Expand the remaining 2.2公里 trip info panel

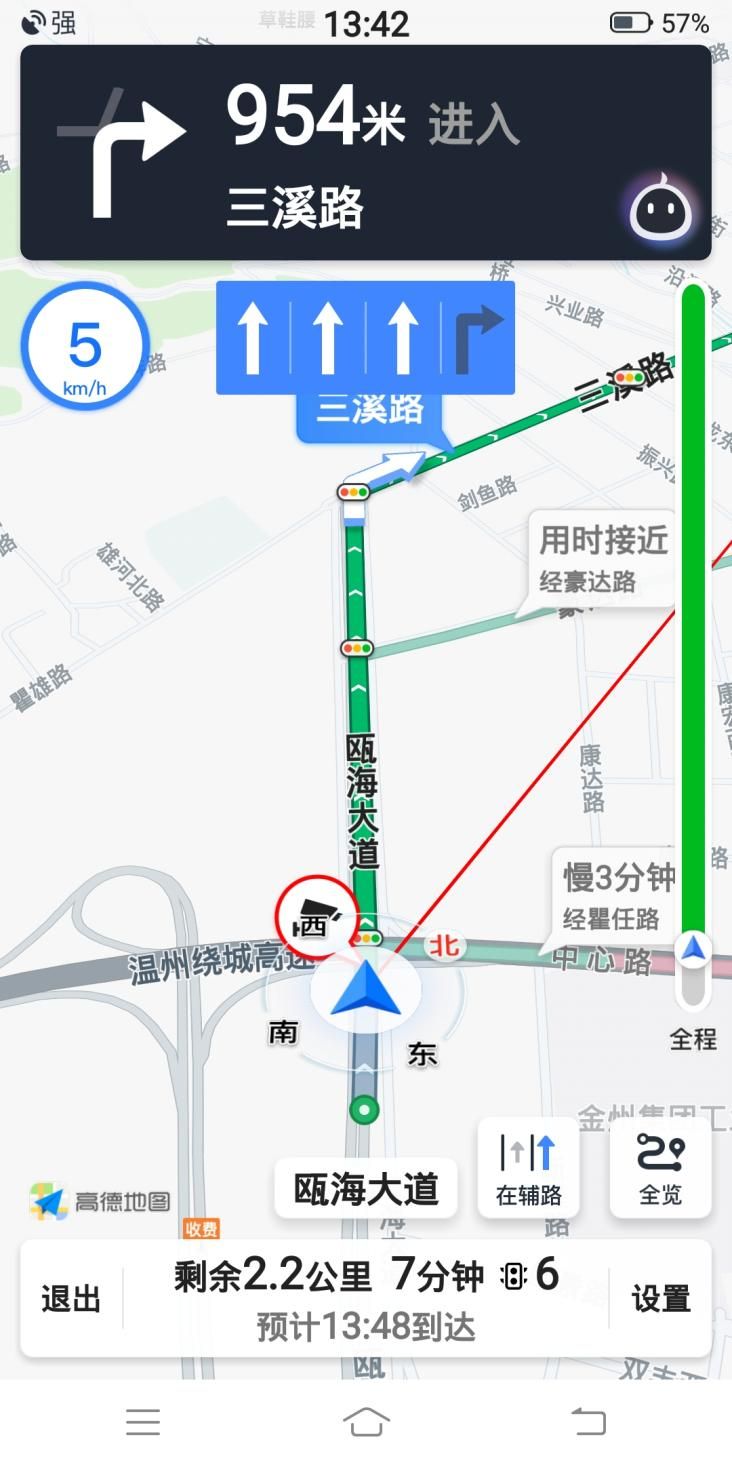click(x=366, y=1298)
